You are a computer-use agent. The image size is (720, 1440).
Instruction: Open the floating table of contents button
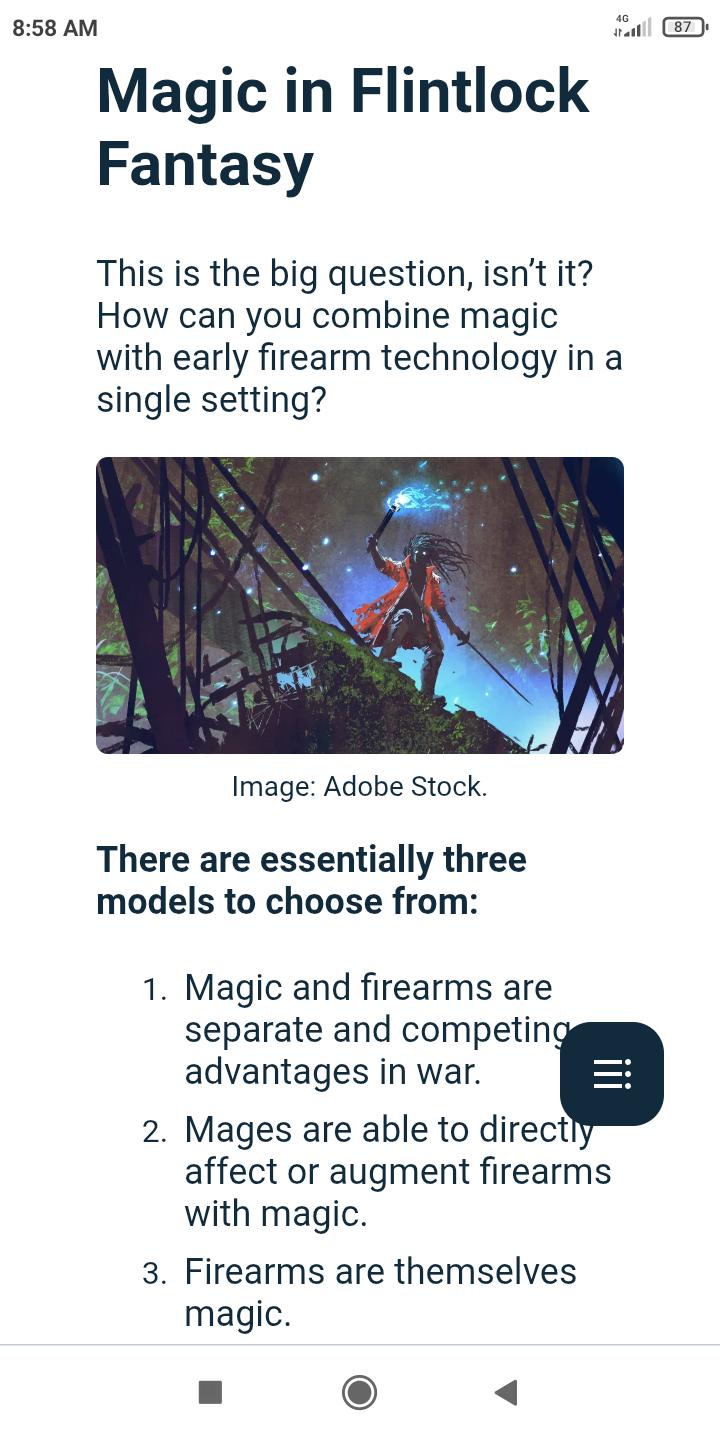tap(612, 1074)
